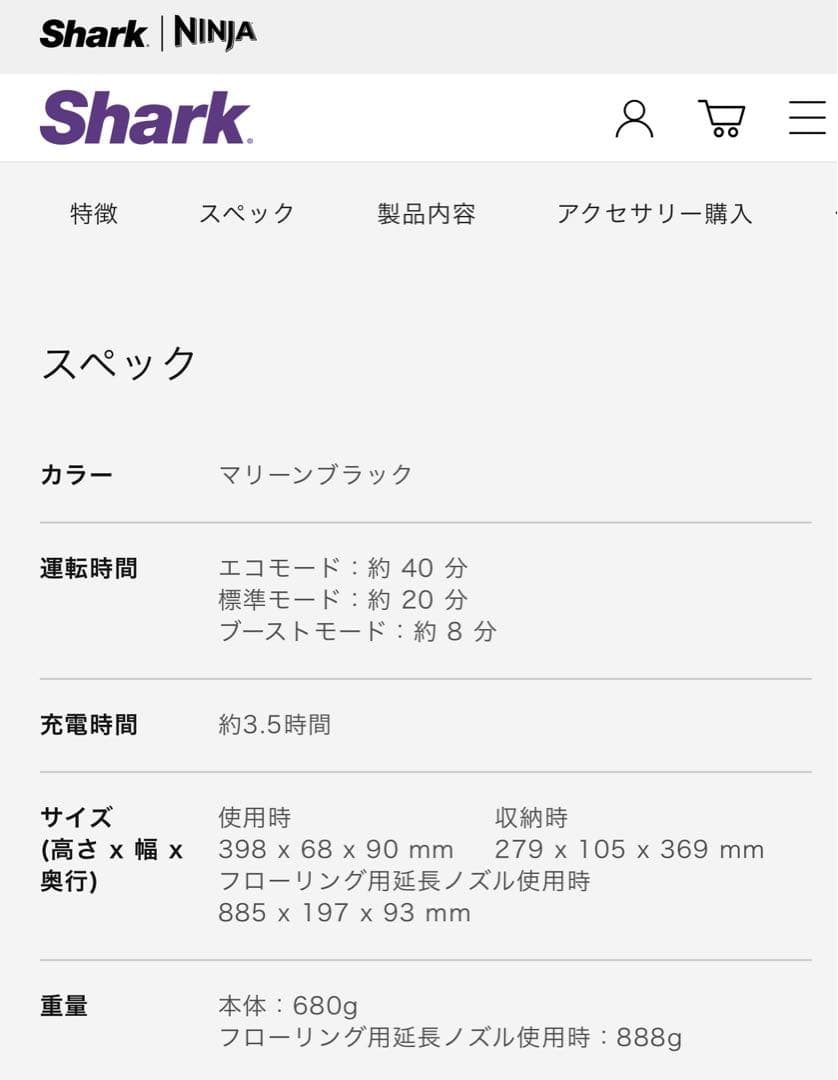
Task: Open the 製品内容 navigation link
Action: tap(427, 213)
